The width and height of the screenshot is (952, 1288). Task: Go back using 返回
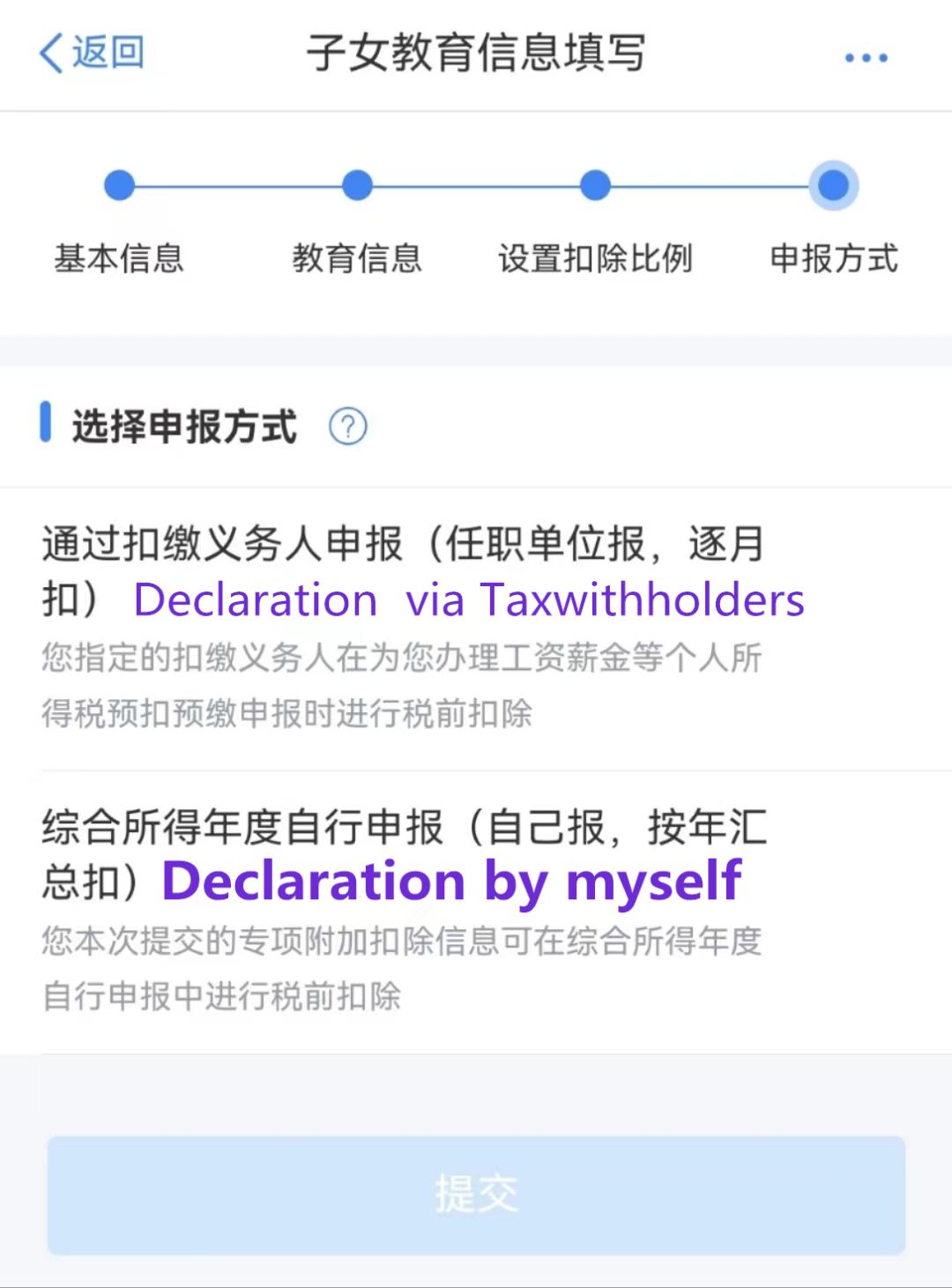click(92, 53)
